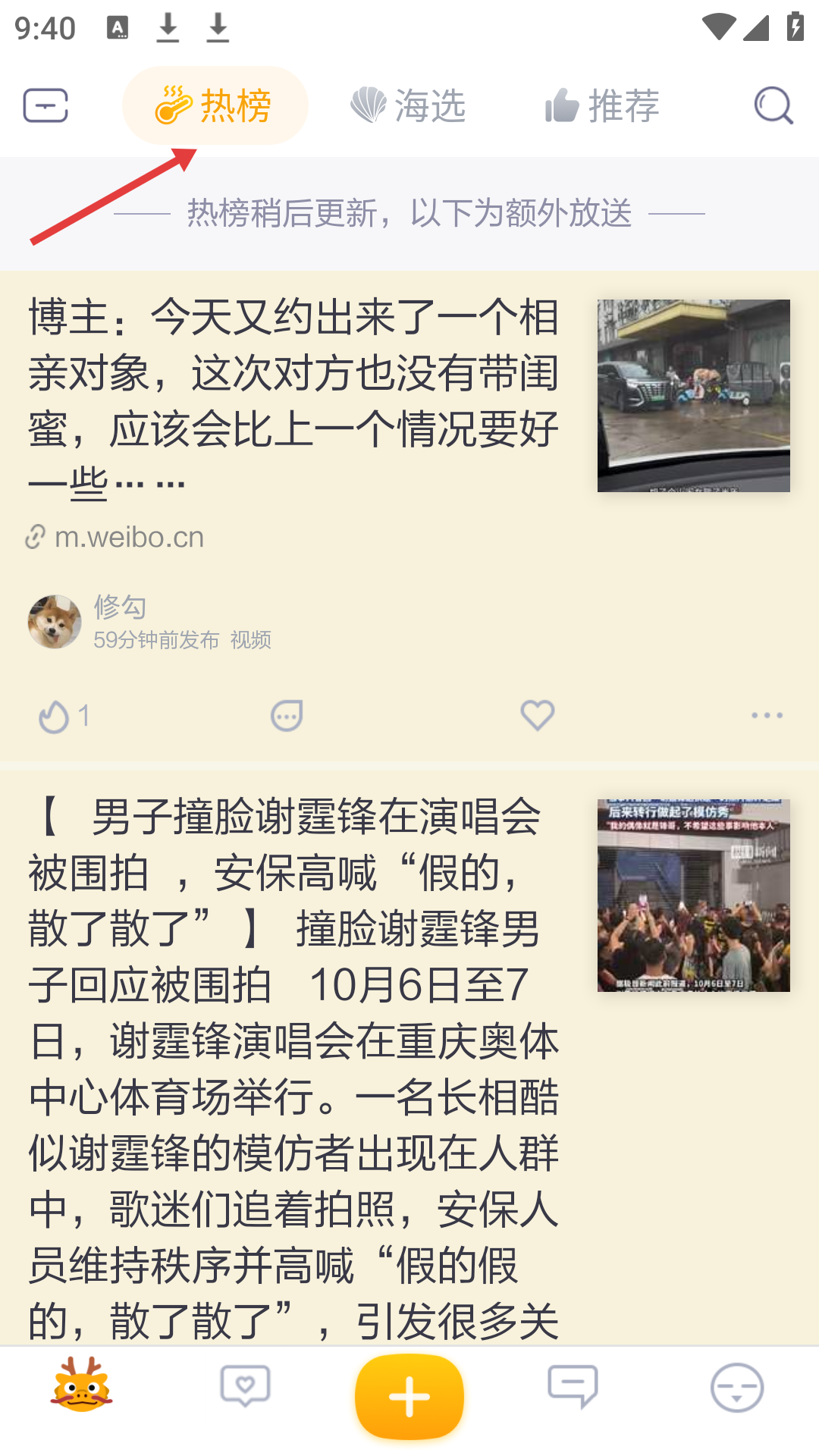Open the heart message tab in bottom bar

[x=245, y=1387]
